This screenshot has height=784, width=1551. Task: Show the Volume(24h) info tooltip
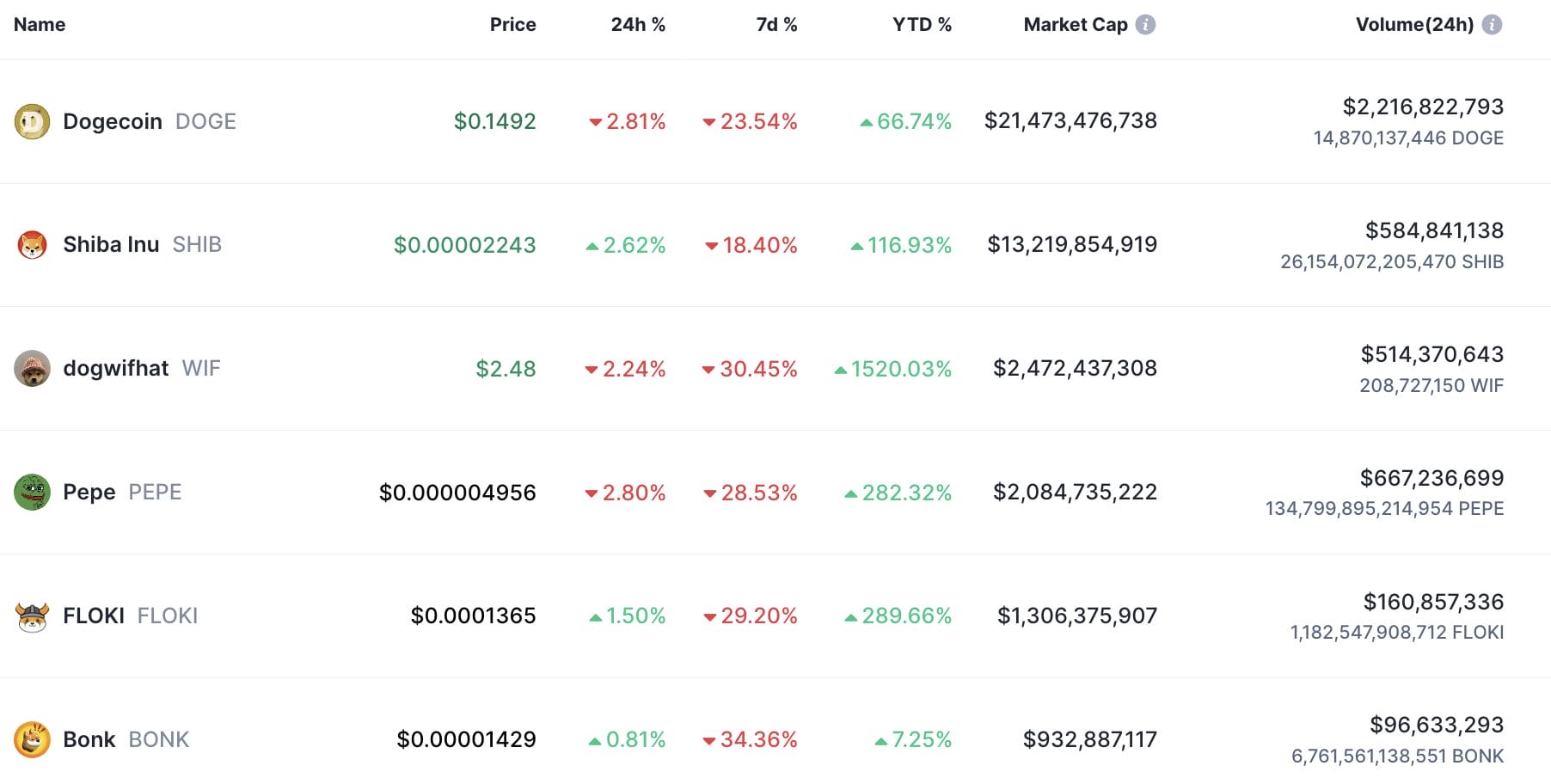pos(1492,25)
